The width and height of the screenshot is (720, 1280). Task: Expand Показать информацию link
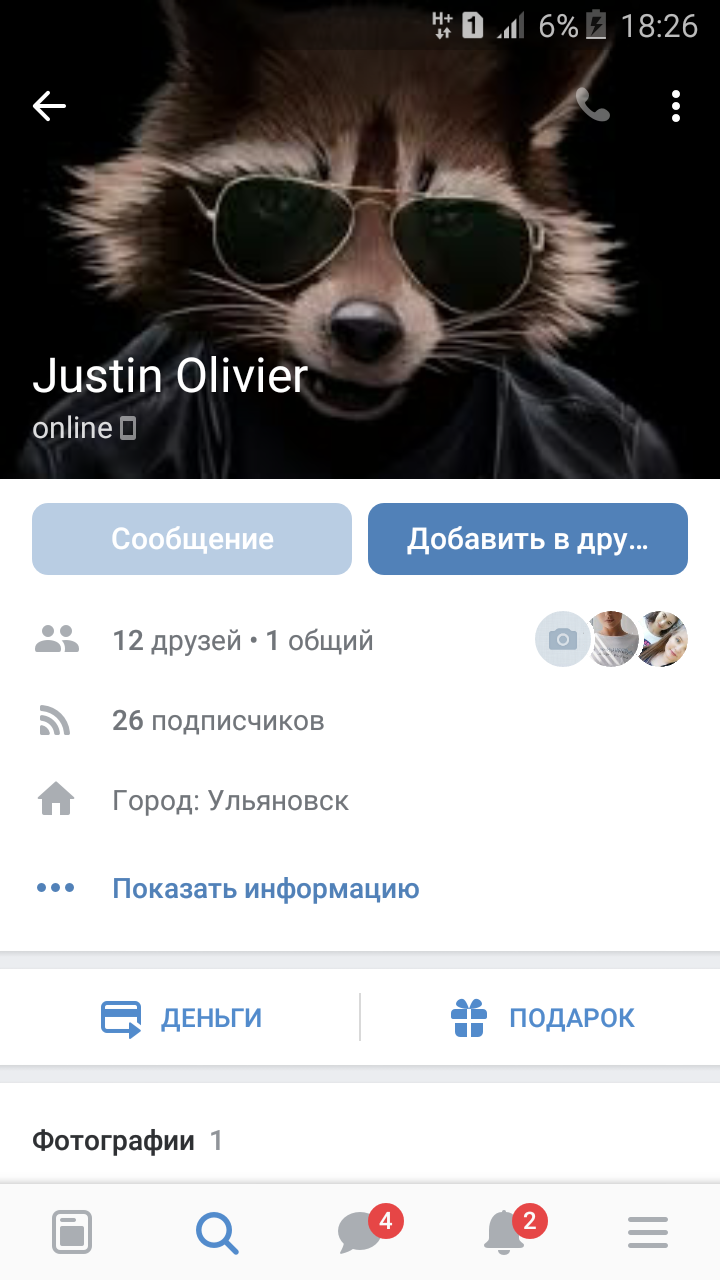point(265,888)
